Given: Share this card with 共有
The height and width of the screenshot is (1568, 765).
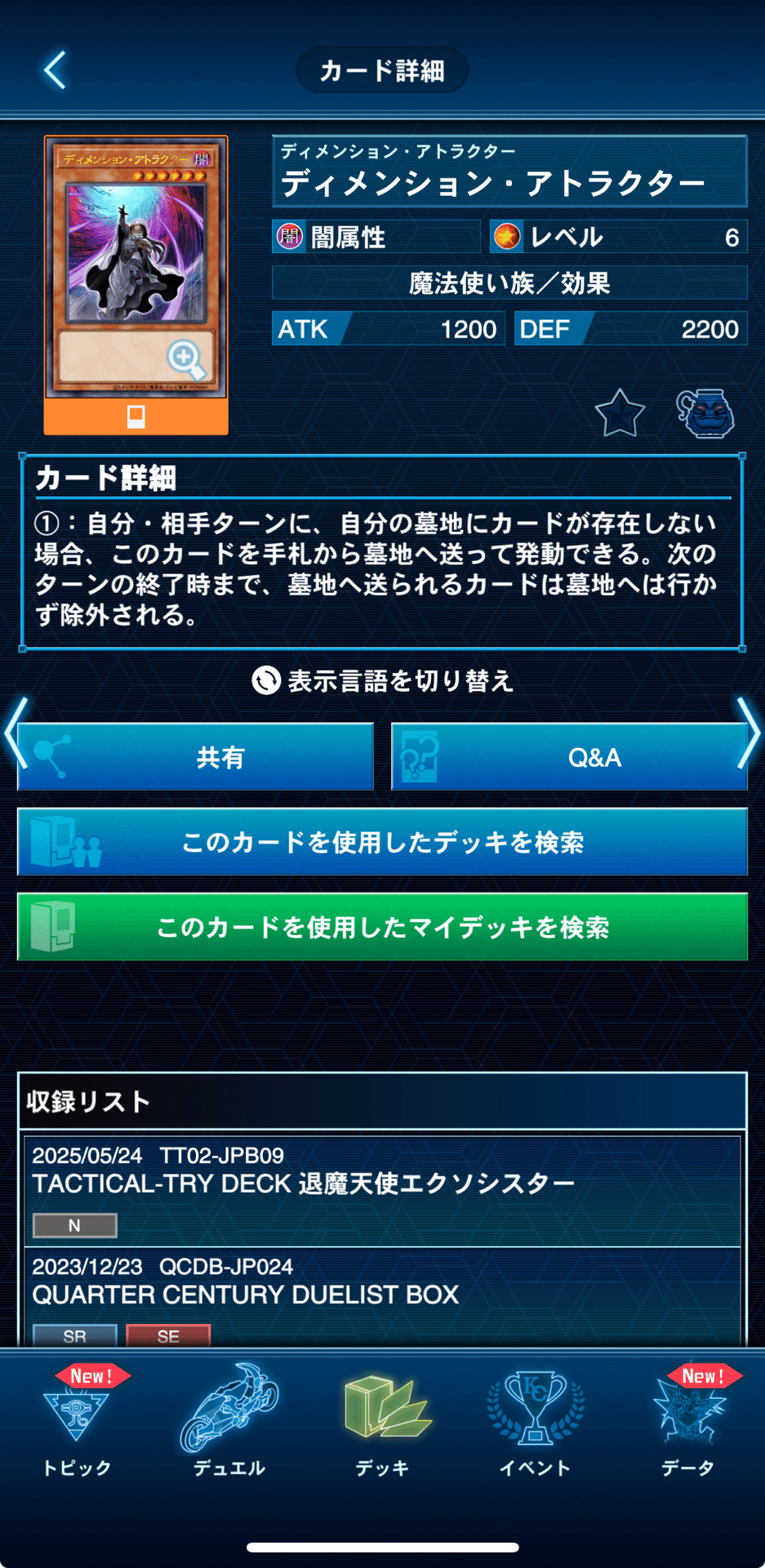Looking at the screenshot, I should click(x=196, y=757).
